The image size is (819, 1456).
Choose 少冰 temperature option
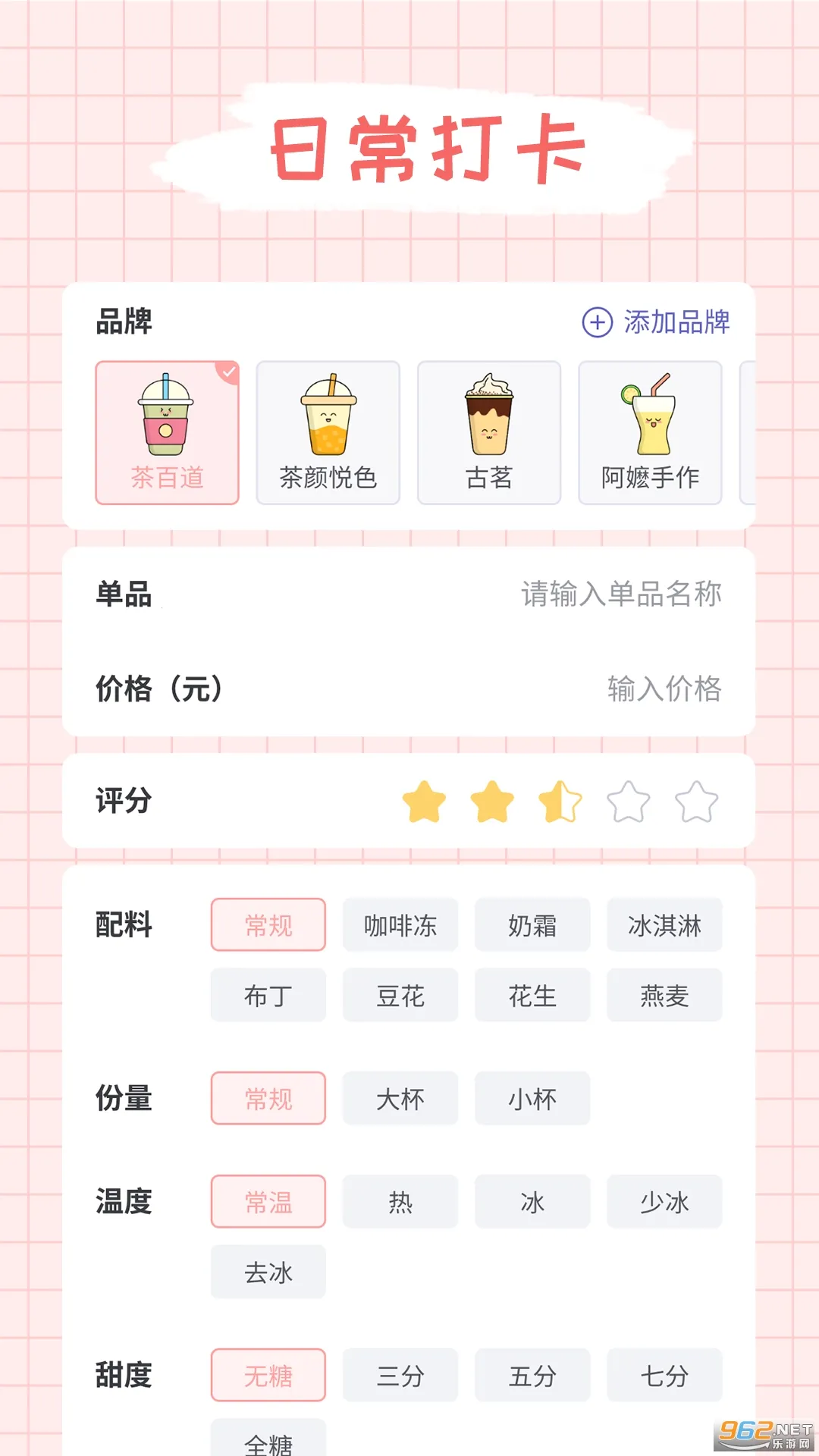pos(664,1202)
